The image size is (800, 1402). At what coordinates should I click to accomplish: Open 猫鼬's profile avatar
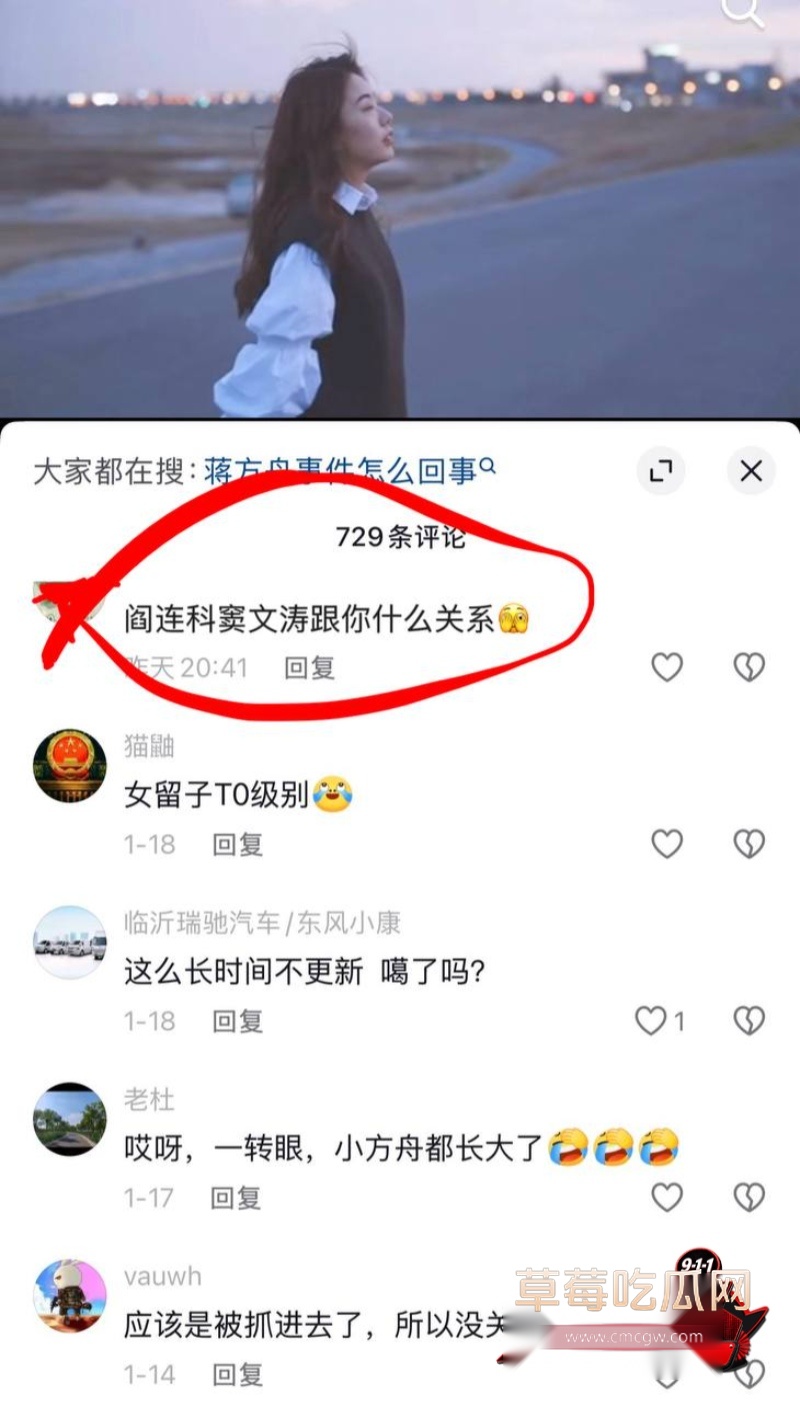click(x=70, y=766)
